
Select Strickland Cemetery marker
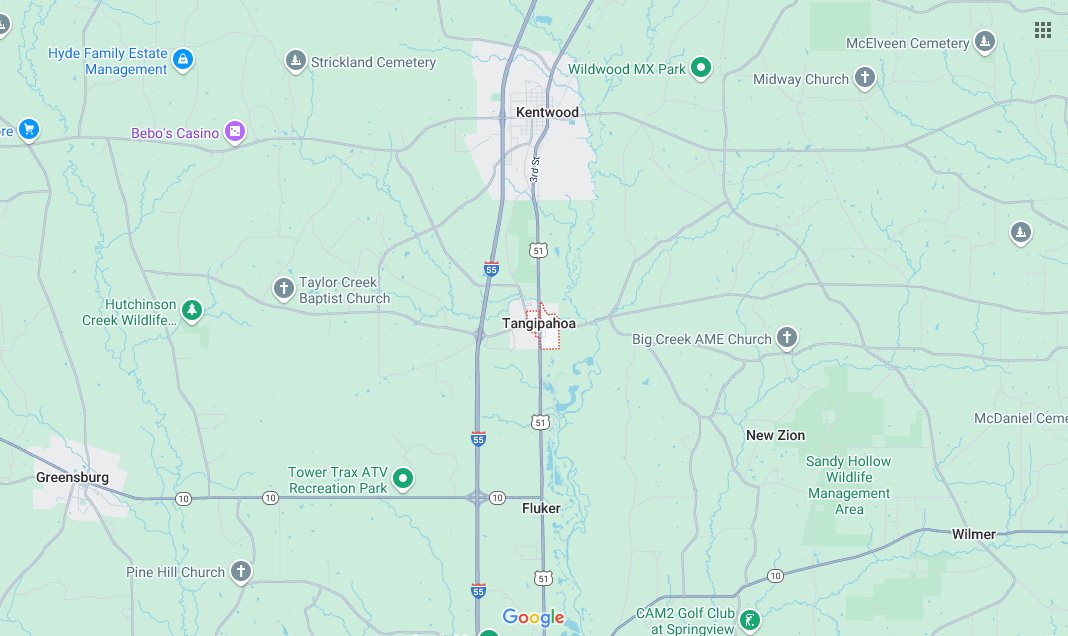pos(295,62)
